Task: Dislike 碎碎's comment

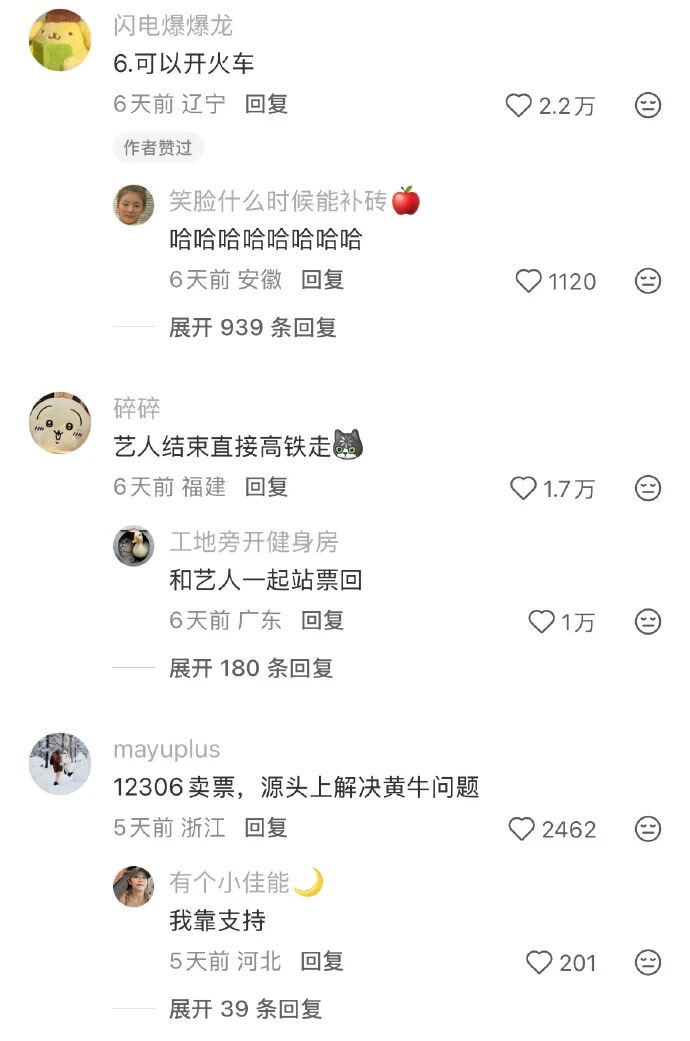Action: pos(648,488)
